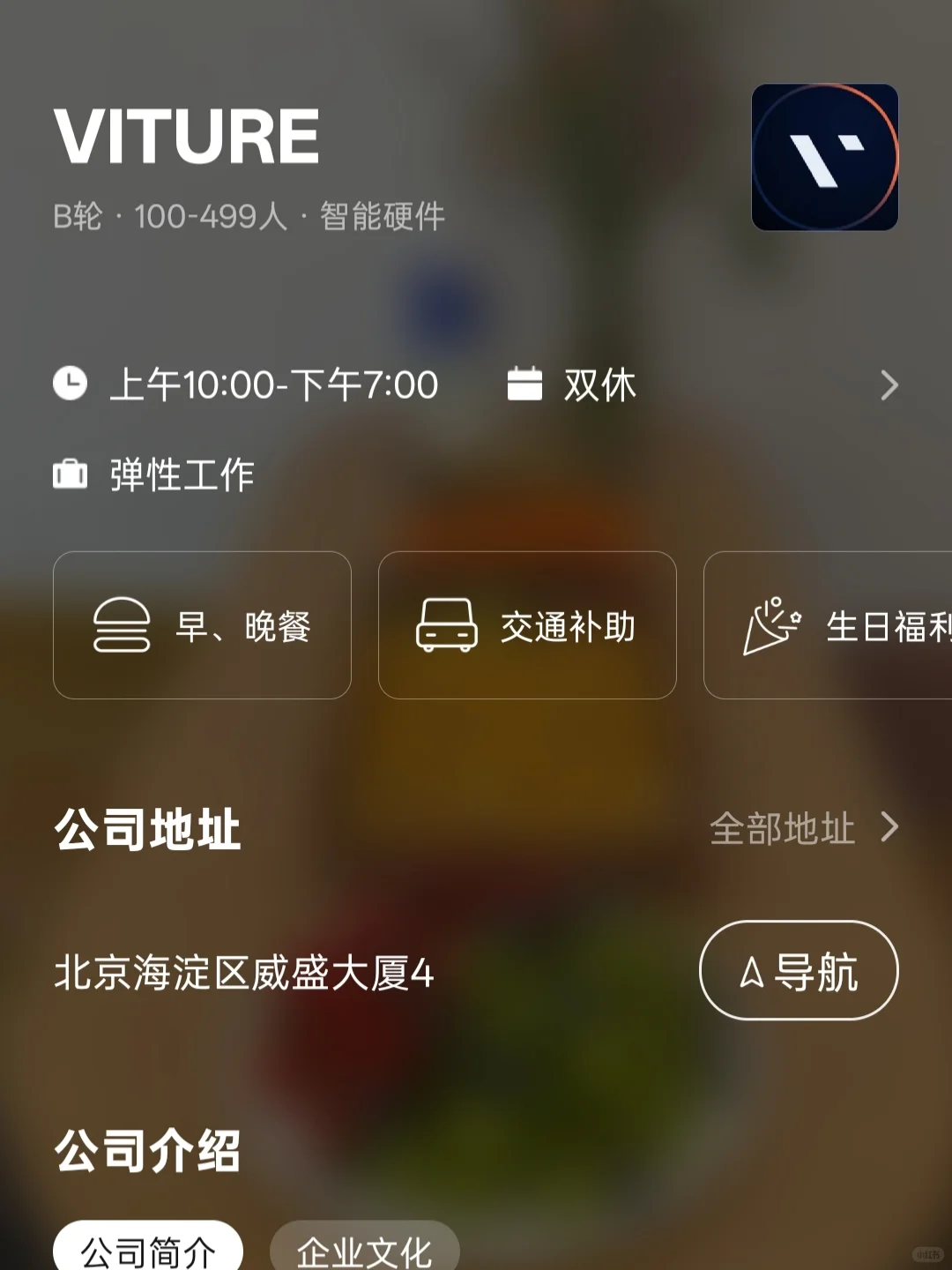
Task: Switch to the 企业文化 tab
Action: [x=364, y=1249]
